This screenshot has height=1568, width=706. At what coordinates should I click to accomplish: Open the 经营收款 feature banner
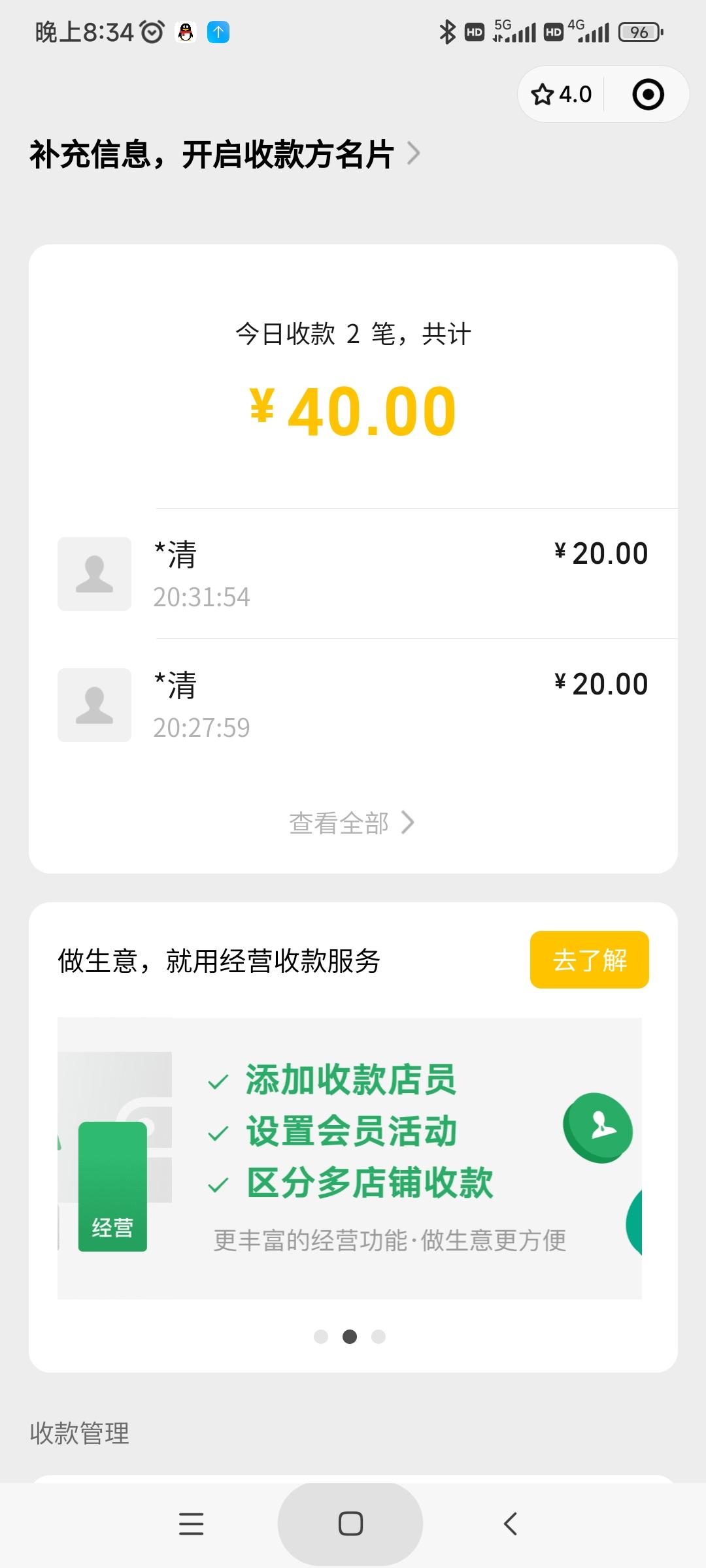(350, 1158)
